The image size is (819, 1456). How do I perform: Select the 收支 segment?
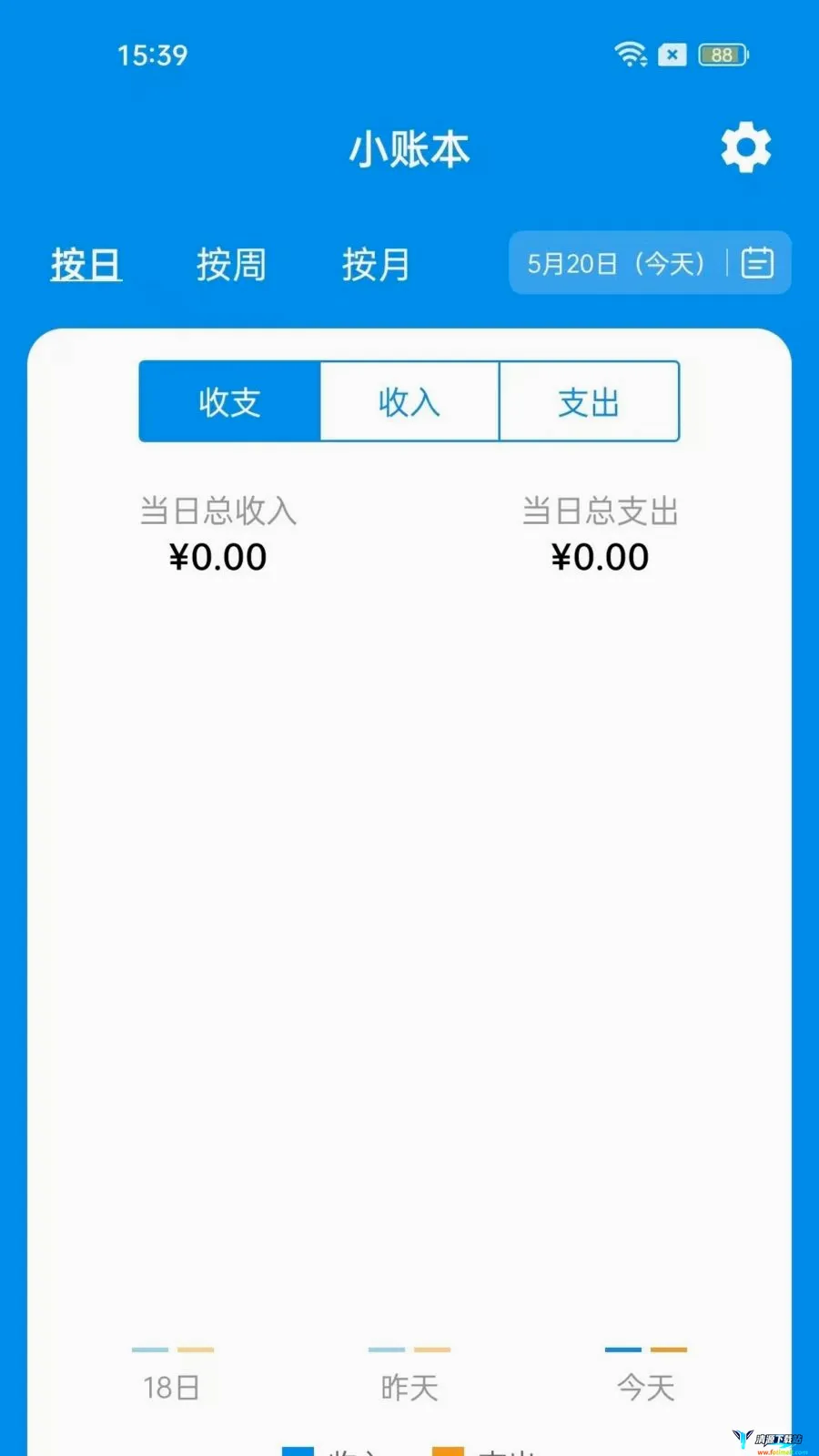click(229, 401)
